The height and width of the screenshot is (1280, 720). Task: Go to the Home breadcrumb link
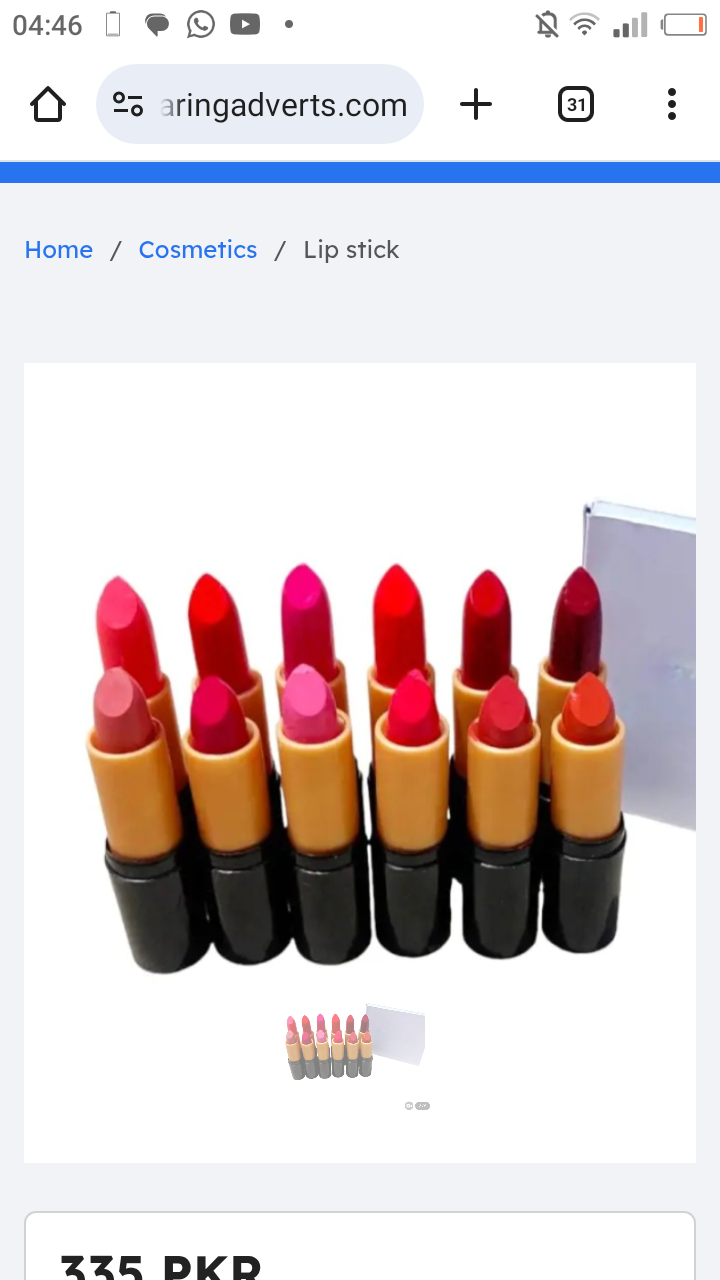point(59,250)
